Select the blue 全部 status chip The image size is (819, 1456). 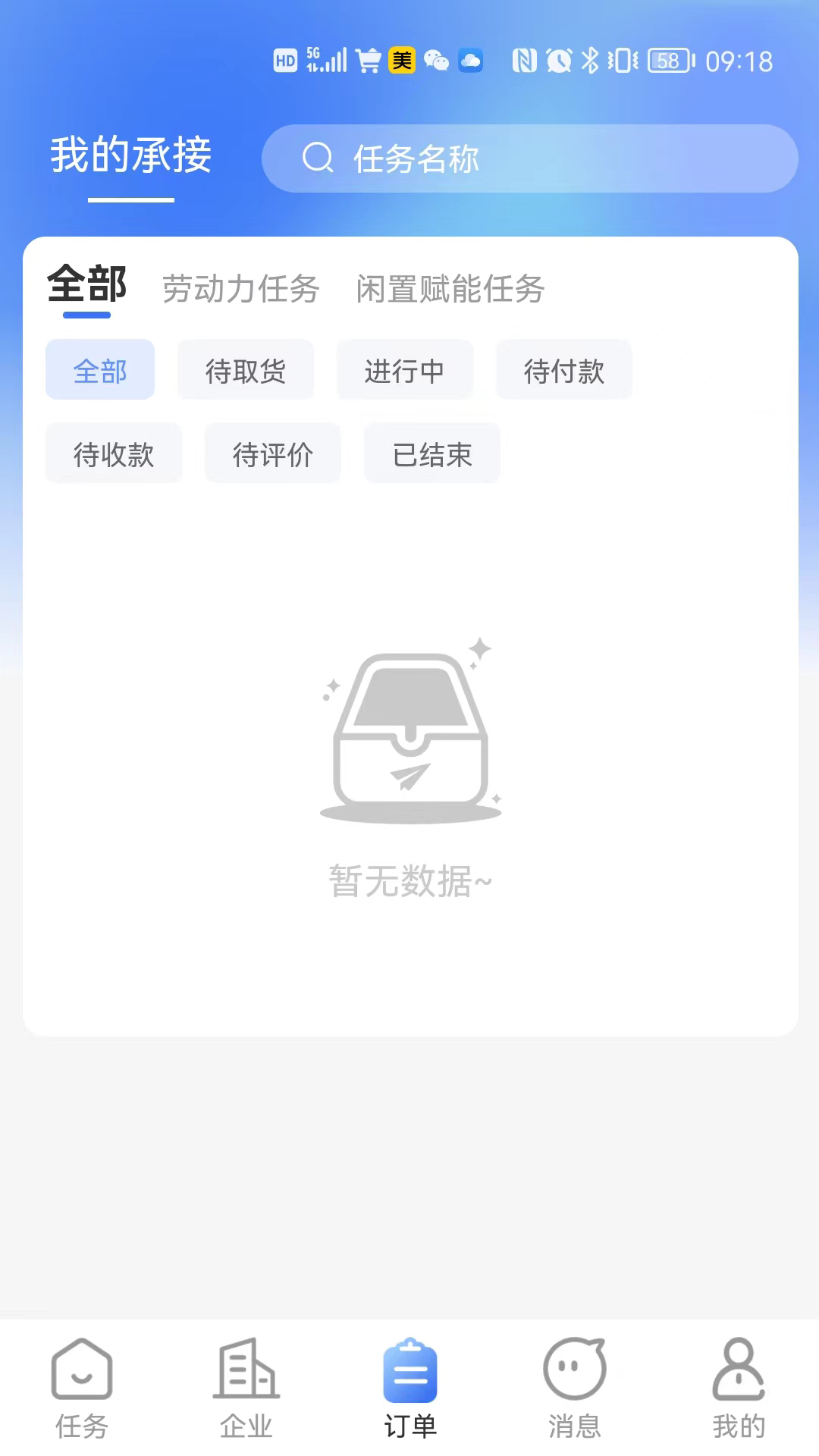(x=100, y=370)
